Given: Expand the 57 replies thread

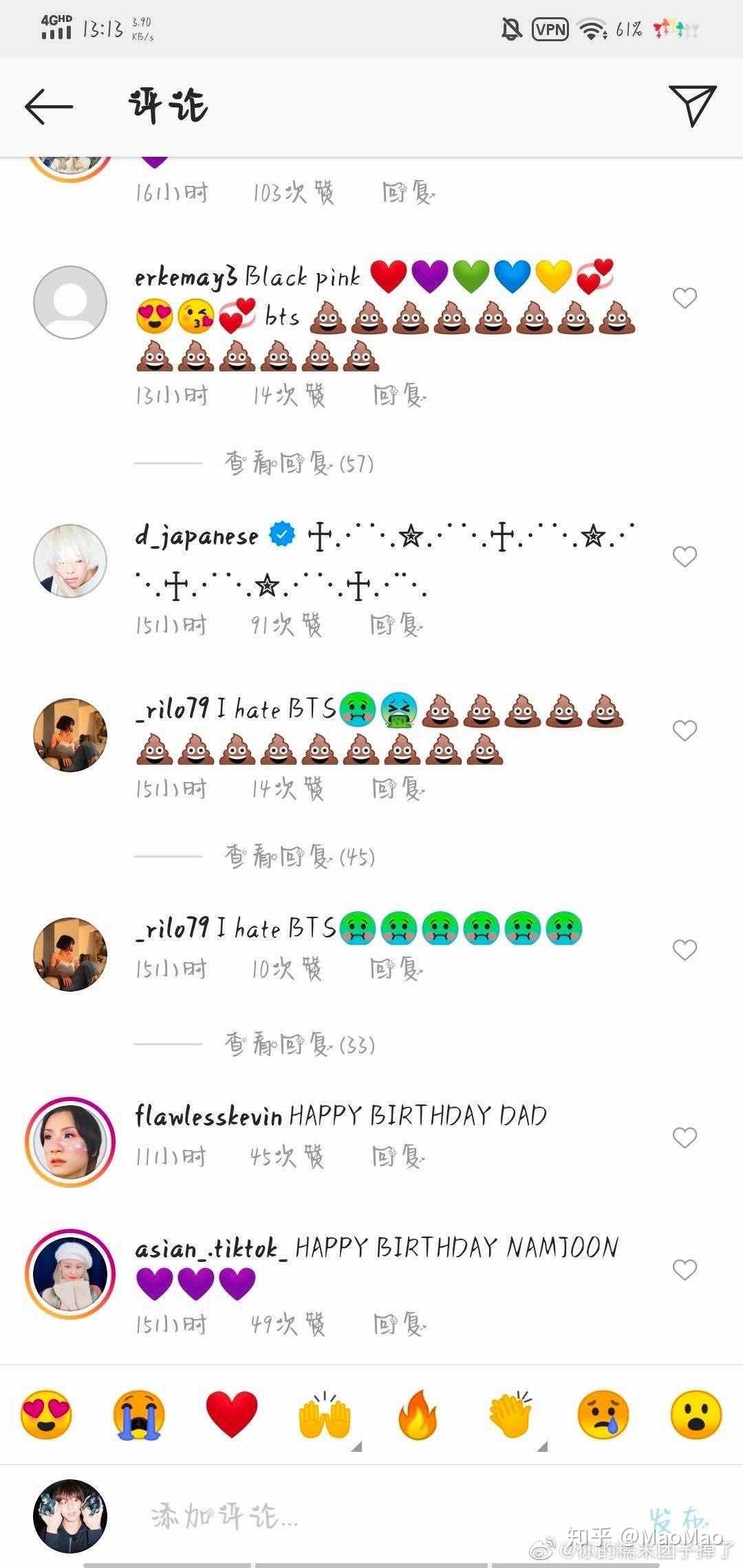Looking at the screenshot, I should [x=299, y=464].
